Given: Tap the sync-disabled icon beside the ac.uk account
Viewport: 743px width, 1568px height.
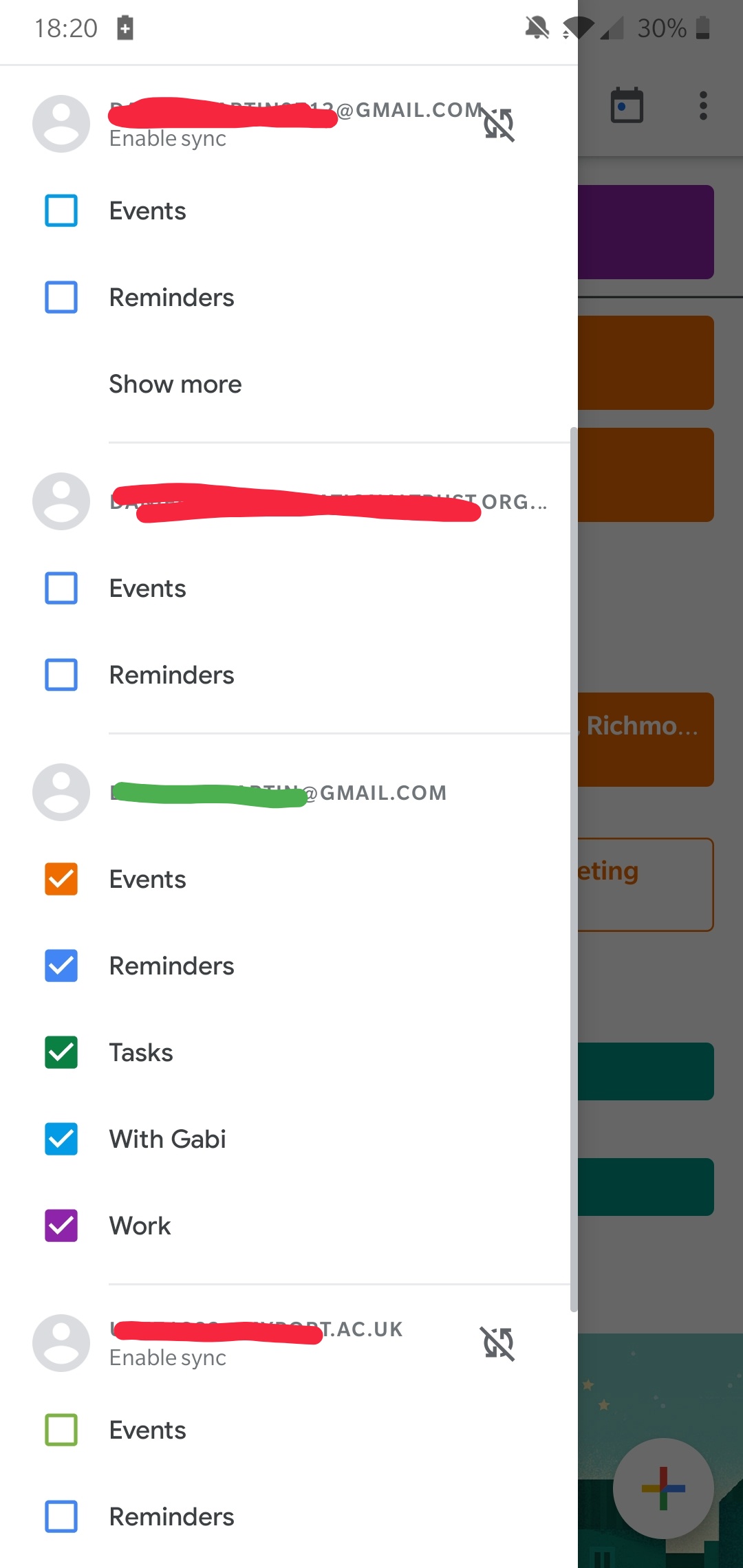Looking at the screenshot, I should click(x=497, y=1343).
